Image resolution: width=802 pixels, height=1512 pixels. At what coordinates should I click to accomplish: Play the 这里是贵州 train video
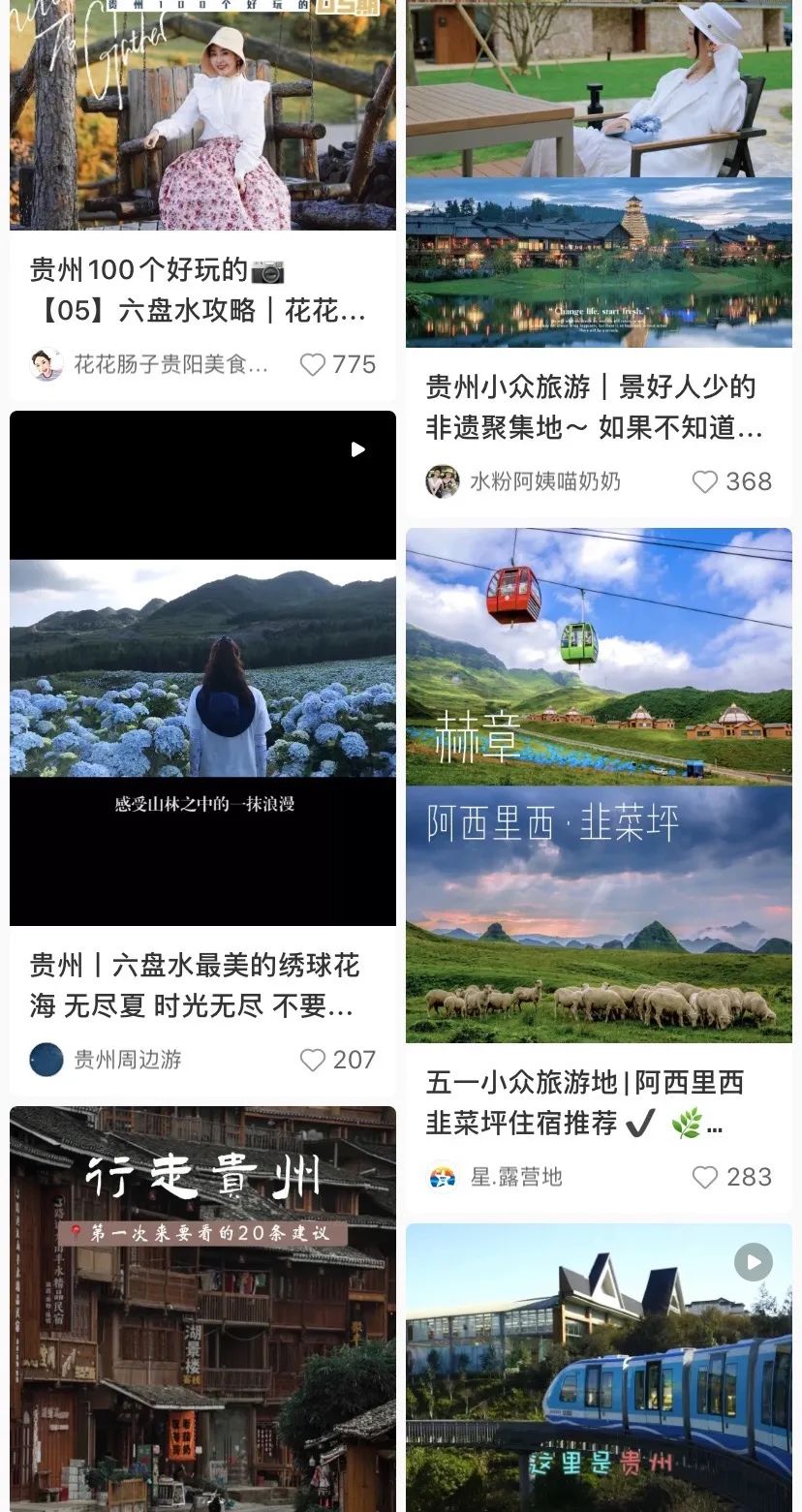point(599,1366)
